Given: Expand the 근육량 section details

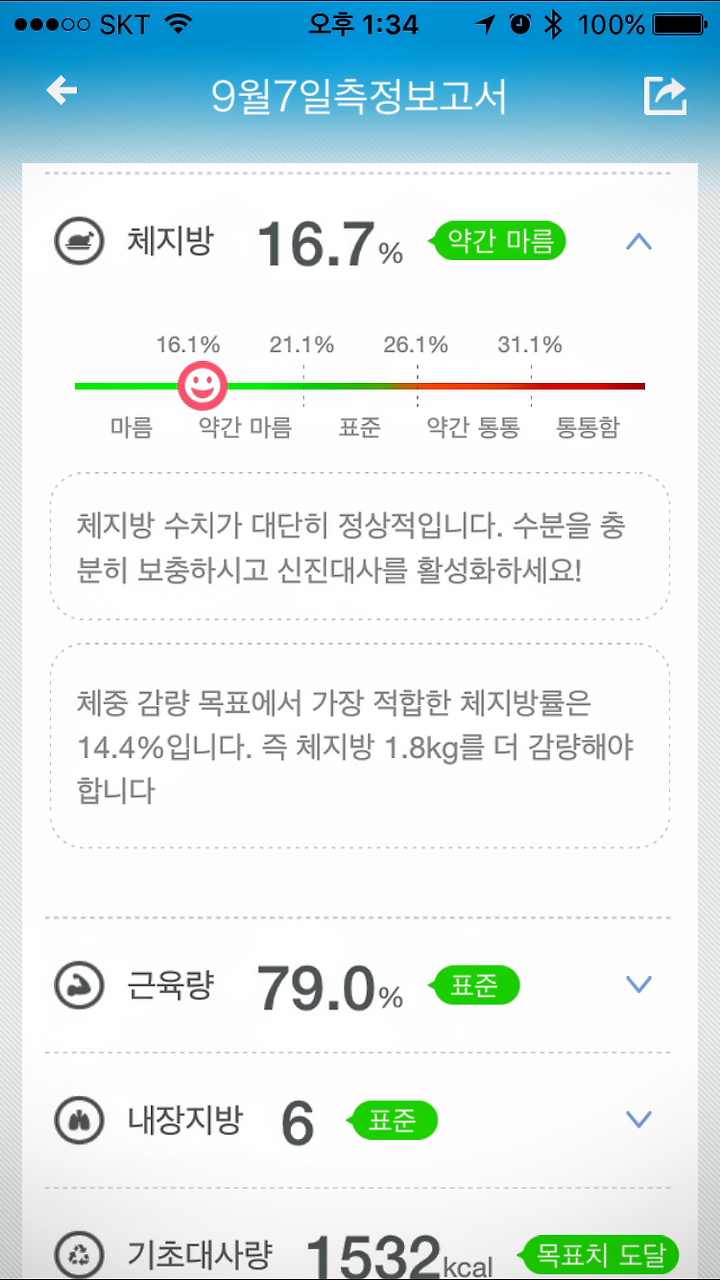Looking at the screenshot, I should coord(638,985).
